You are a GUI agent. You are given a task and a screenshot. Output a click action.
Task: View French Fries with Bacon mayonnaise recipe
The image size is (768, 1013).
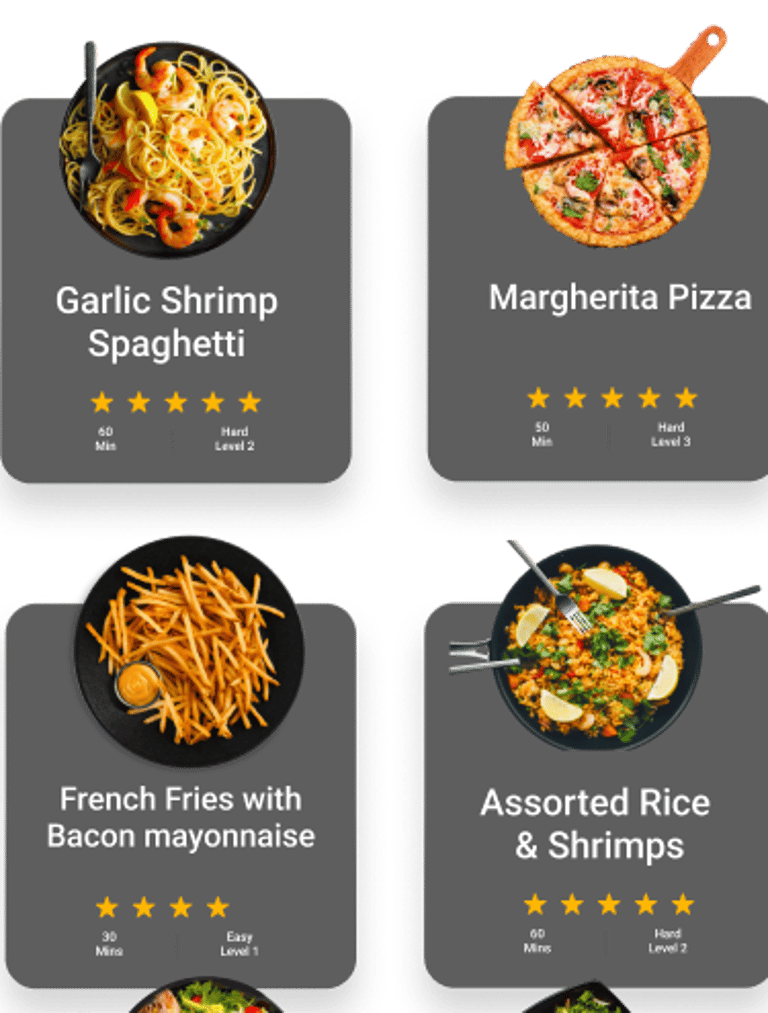pos(181,817)
